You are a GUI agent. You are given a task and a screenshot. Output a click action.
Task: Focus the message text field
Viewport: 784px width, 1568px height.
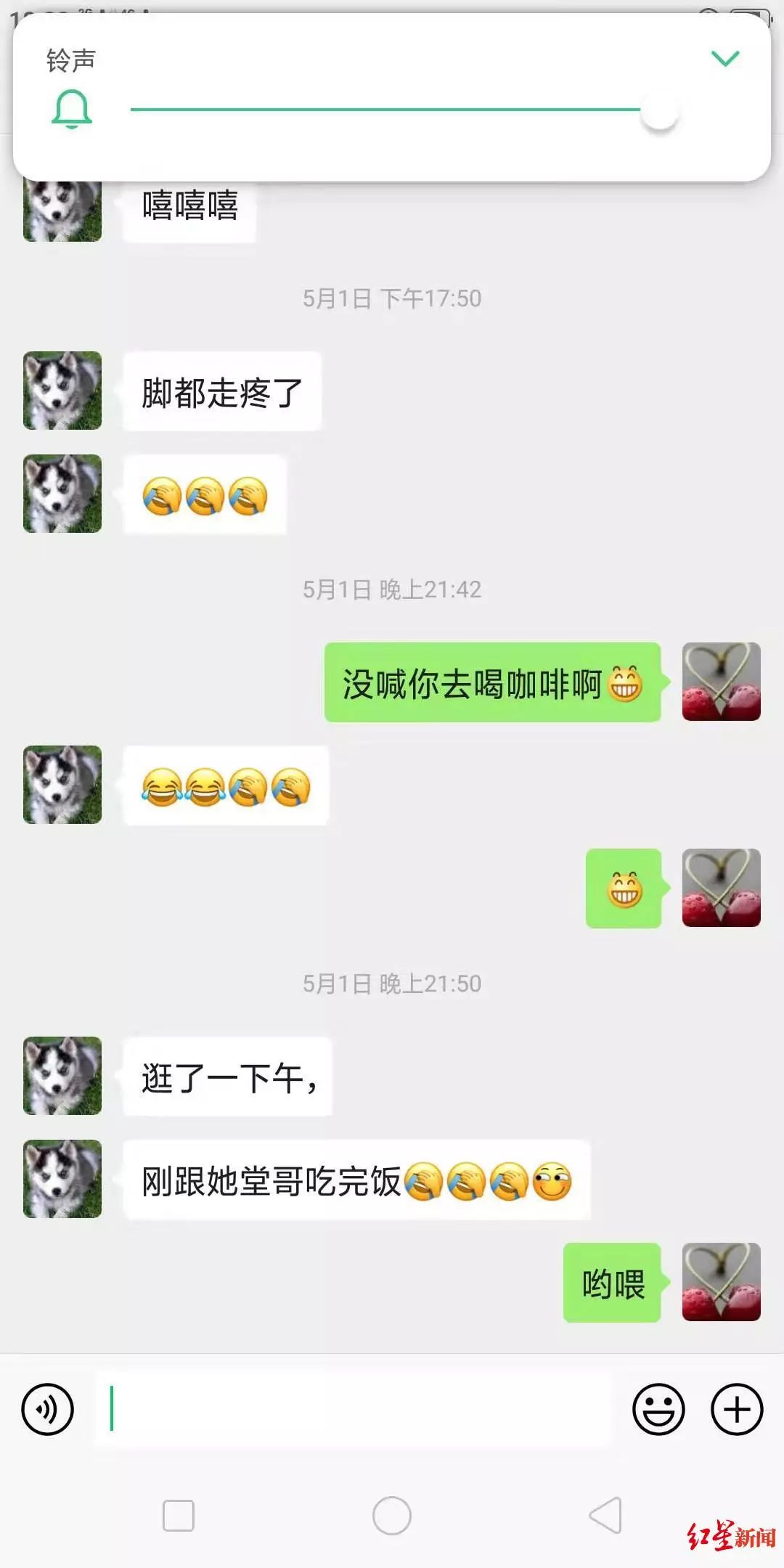(356, 1409)
